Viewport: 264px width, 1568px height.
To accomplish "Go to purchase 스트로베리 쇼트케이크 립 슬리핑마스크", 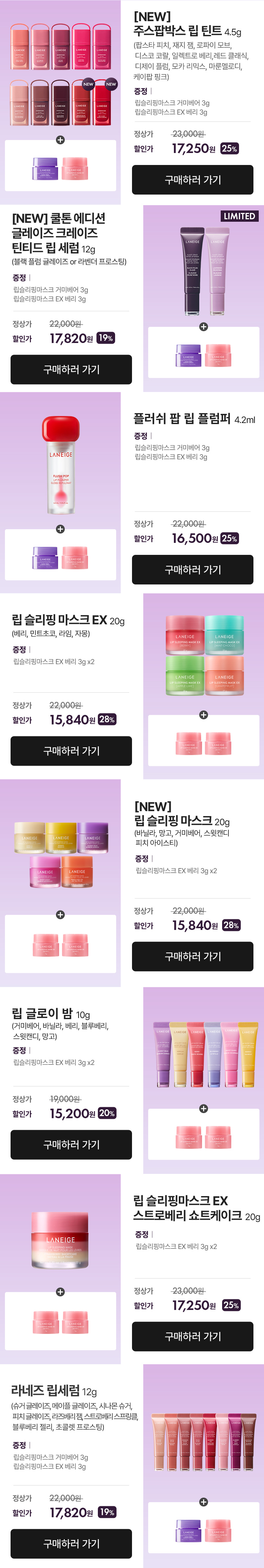I will tap(192, 1336).
